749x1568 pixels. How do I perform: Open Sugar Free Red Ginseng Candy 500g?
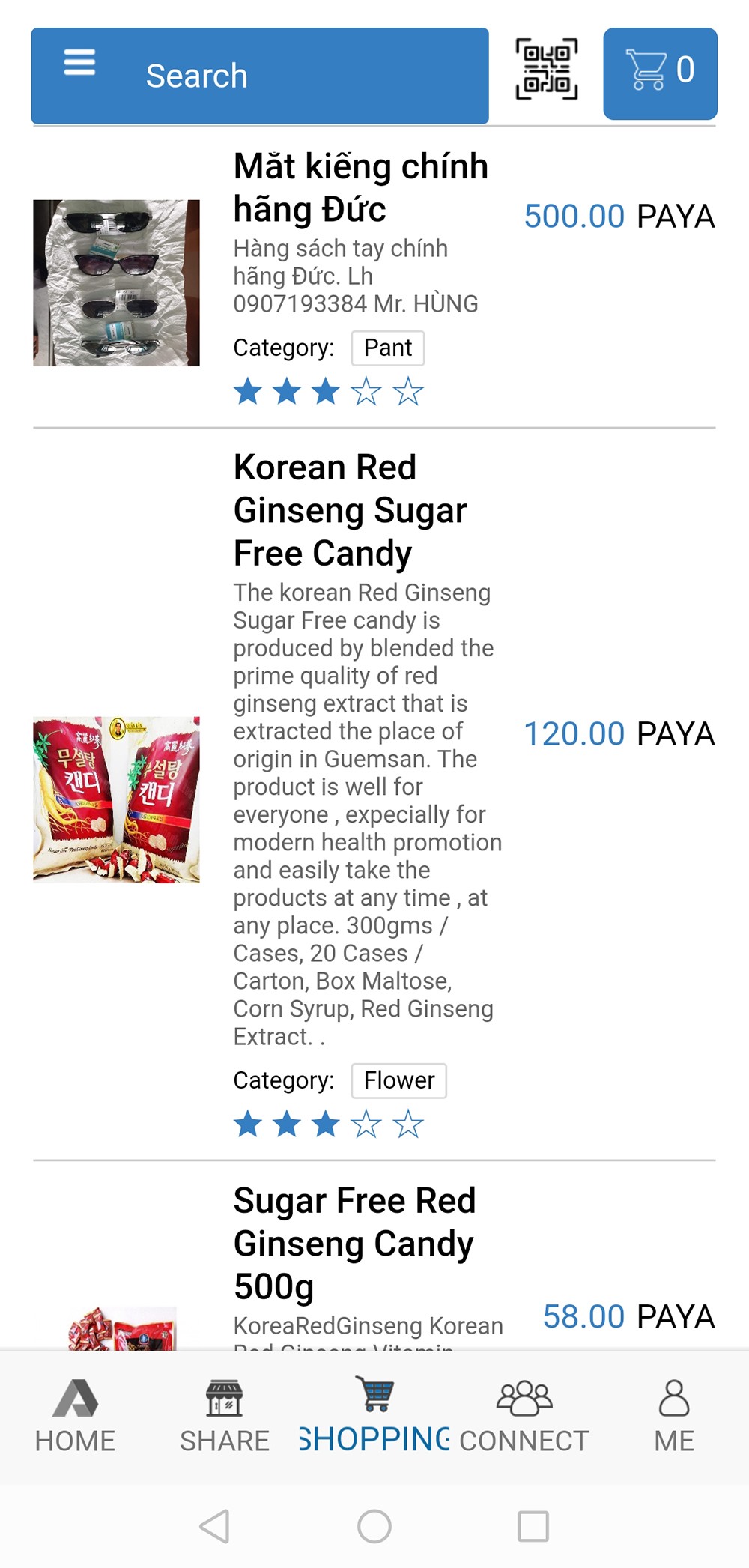pyautogui.click(x=354, y=1243)
